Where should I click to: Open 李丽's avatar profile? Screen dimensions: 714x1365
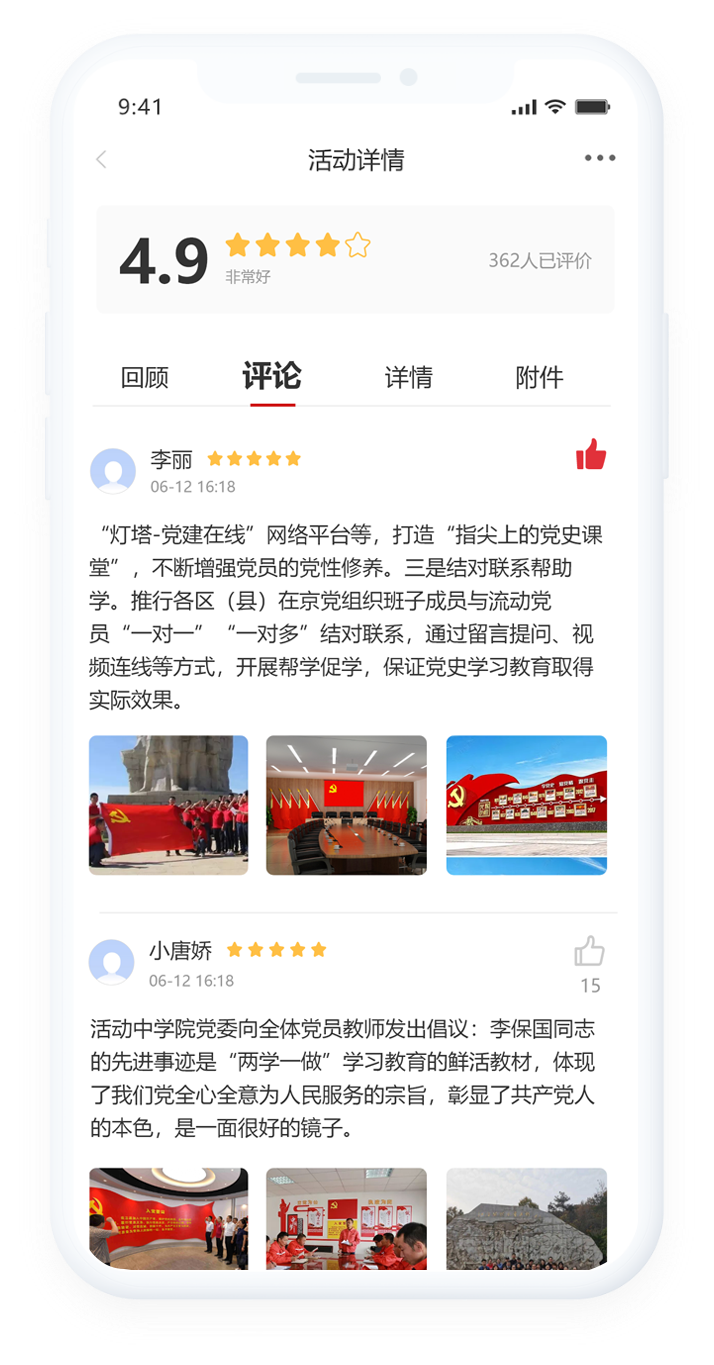click(x=113, y=471)
